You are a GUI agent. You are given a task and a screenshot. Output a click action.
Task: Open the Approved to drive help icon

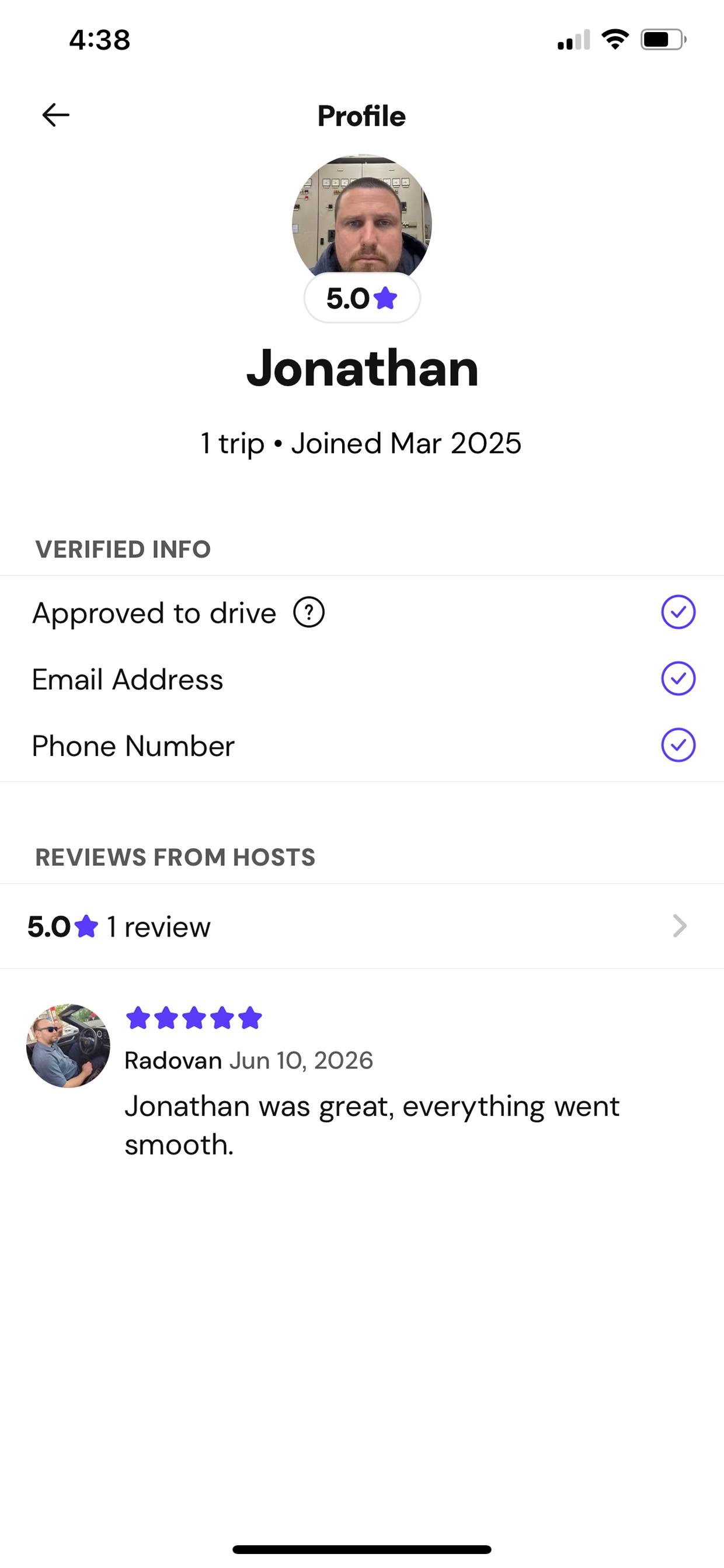pyautogui.click(x=309, y=612)
